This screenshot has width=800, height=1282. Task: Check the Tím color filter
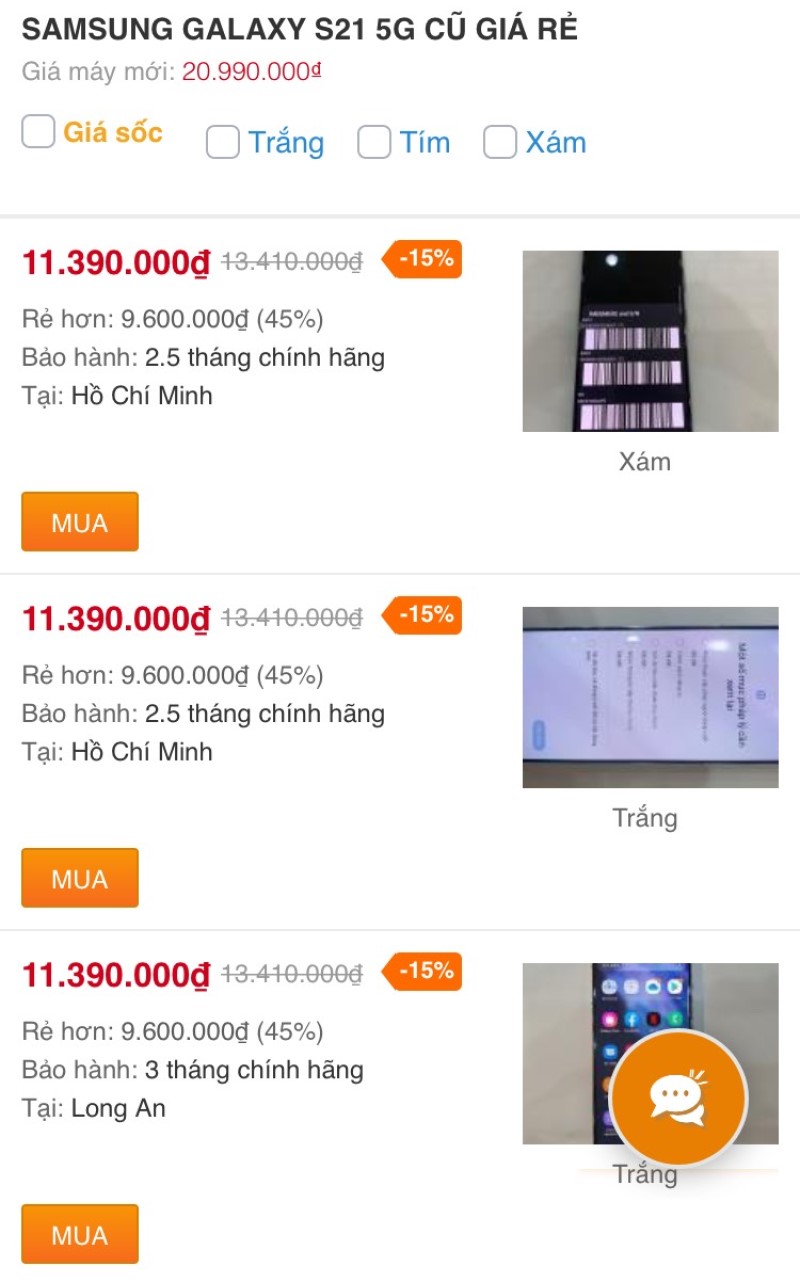coord(374,142)
